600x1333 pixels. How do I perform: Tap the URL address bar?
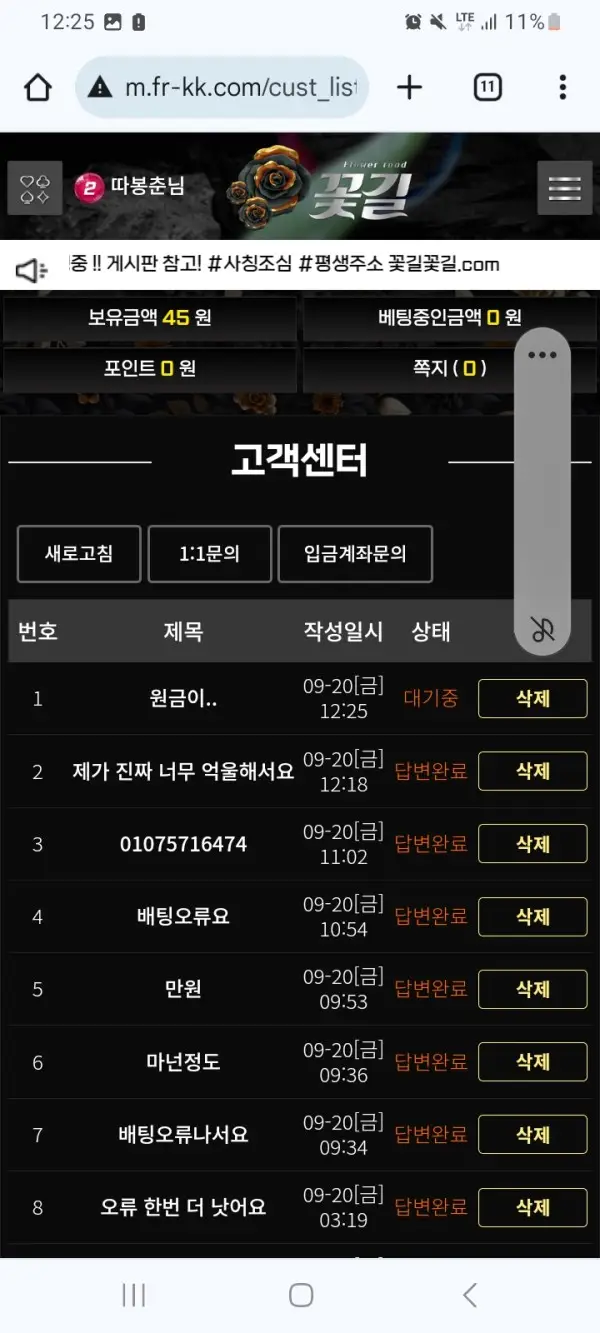click(x=225, y=88)
